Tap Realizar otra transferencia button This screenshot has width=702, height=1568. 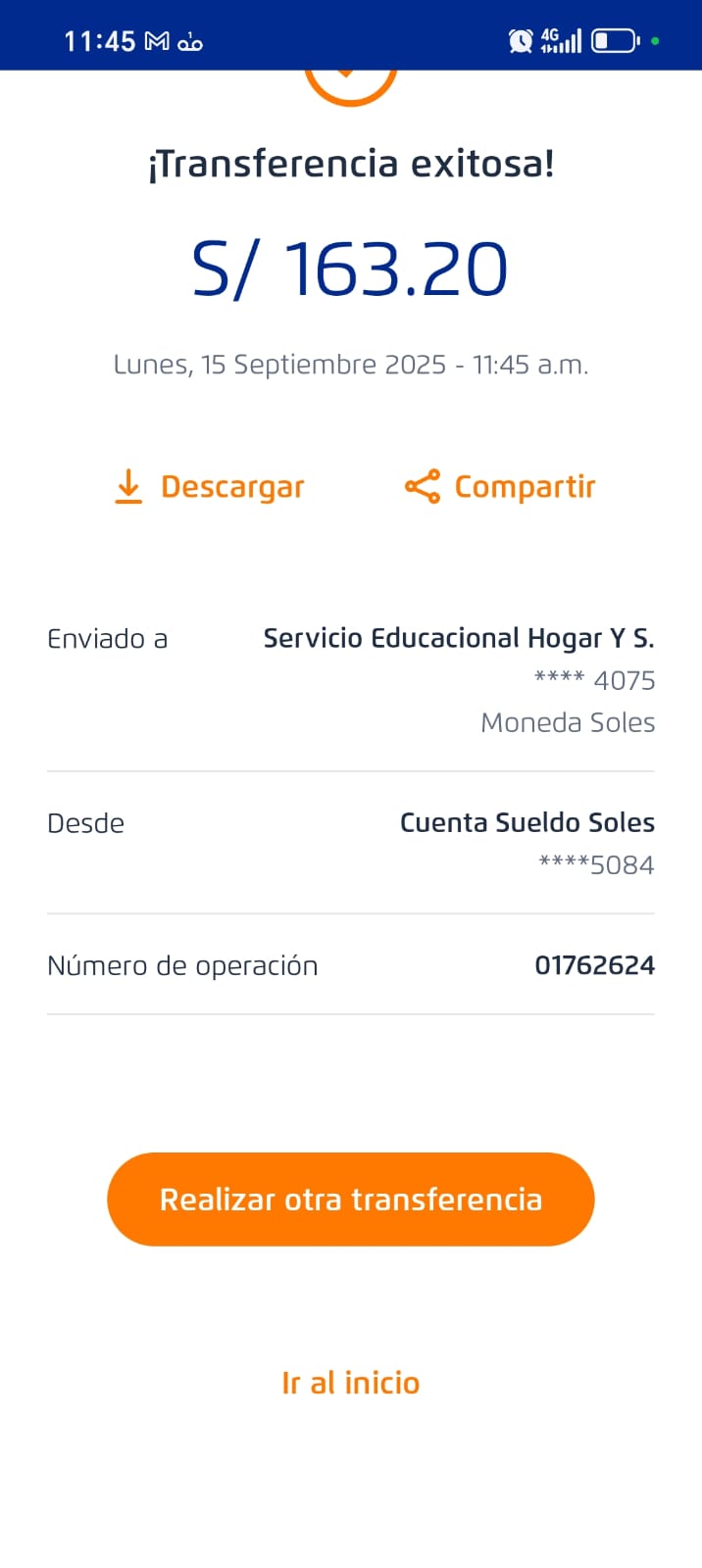pos(351,1200)
